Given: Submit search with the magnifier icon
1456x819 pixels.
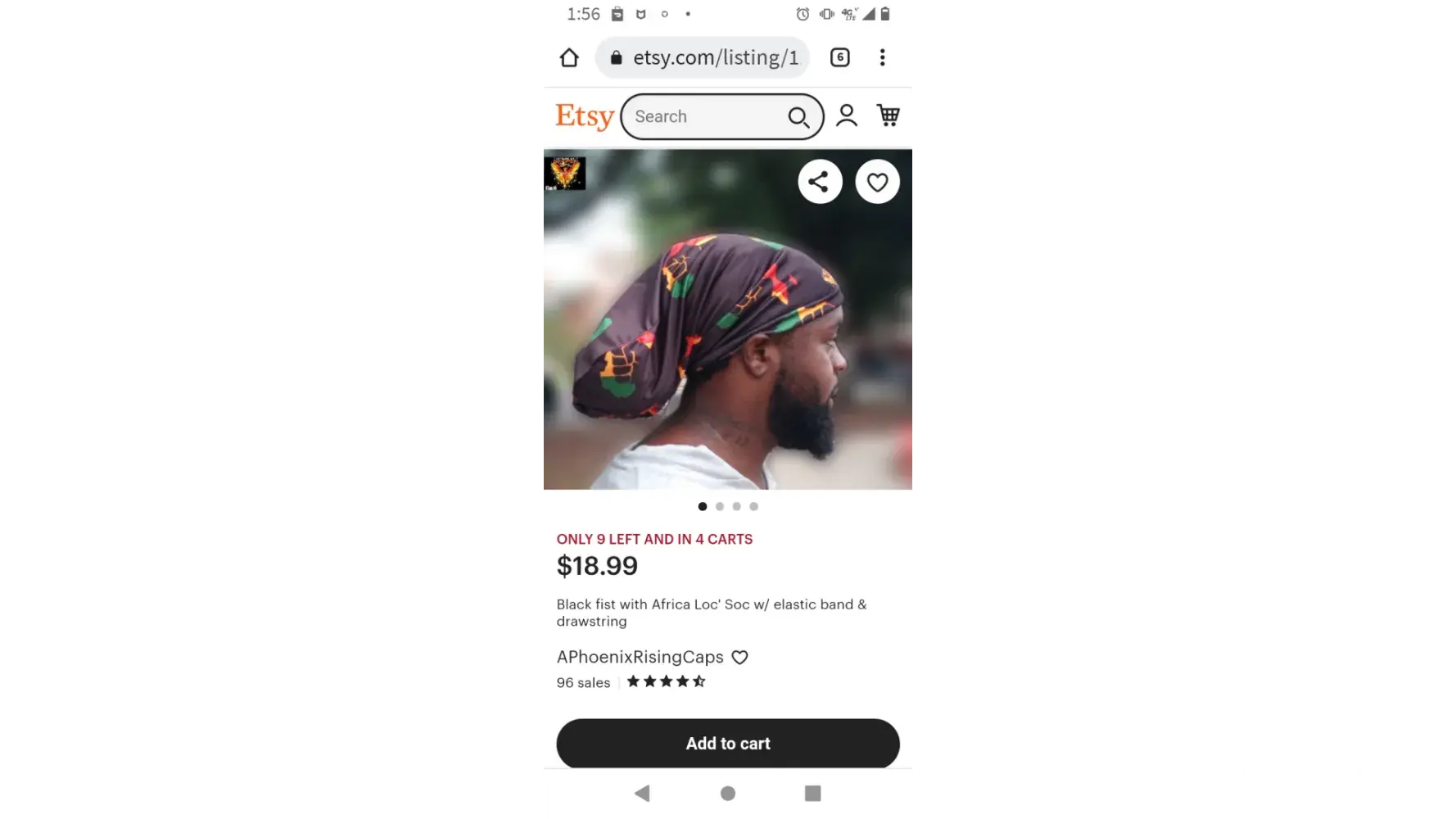Looking at the screenshot, I should tap(798, 117).
